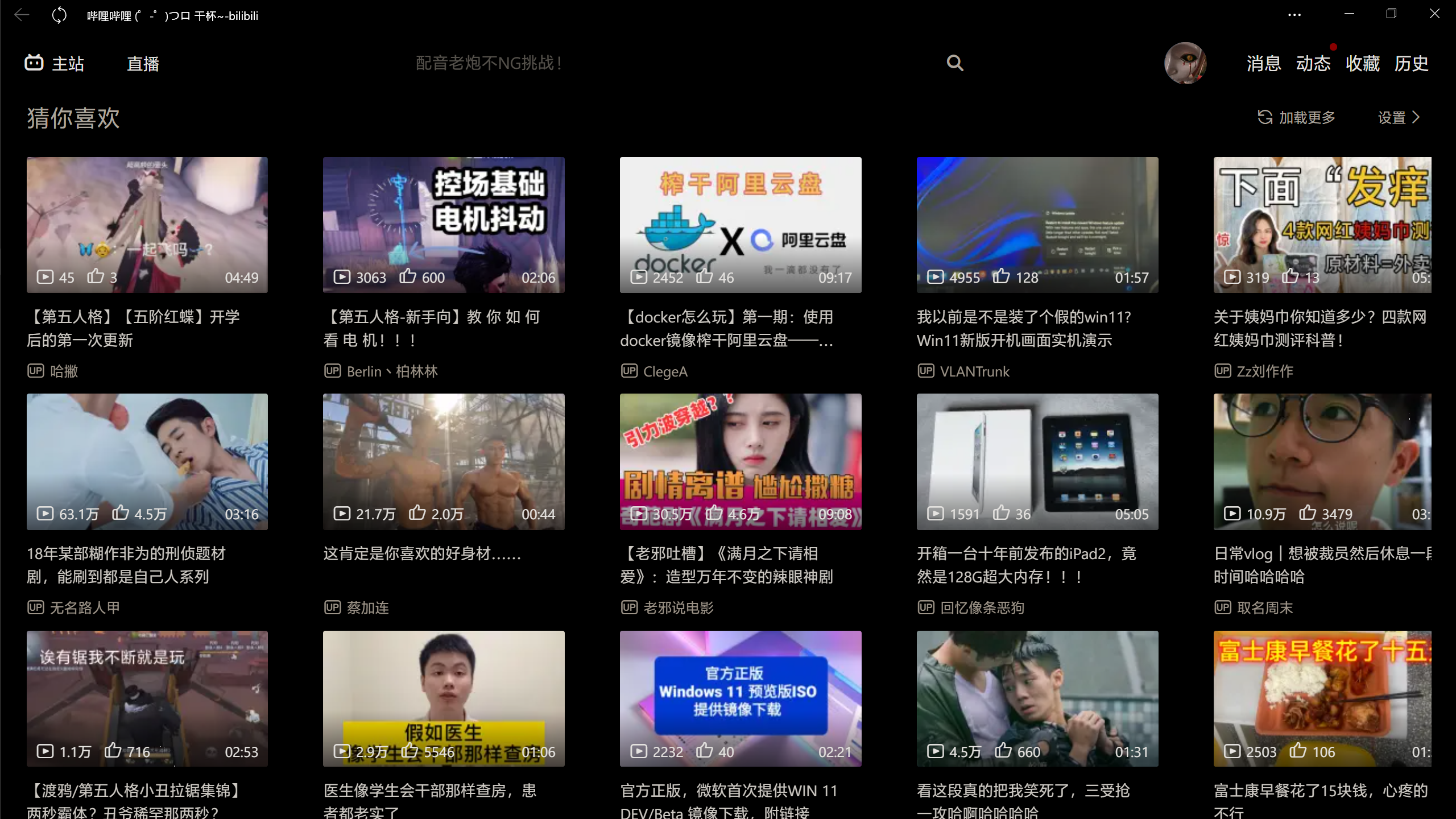Open uploader 老邪说电影's page
The height and width of the screenshot is (819, 1456).
678,608
